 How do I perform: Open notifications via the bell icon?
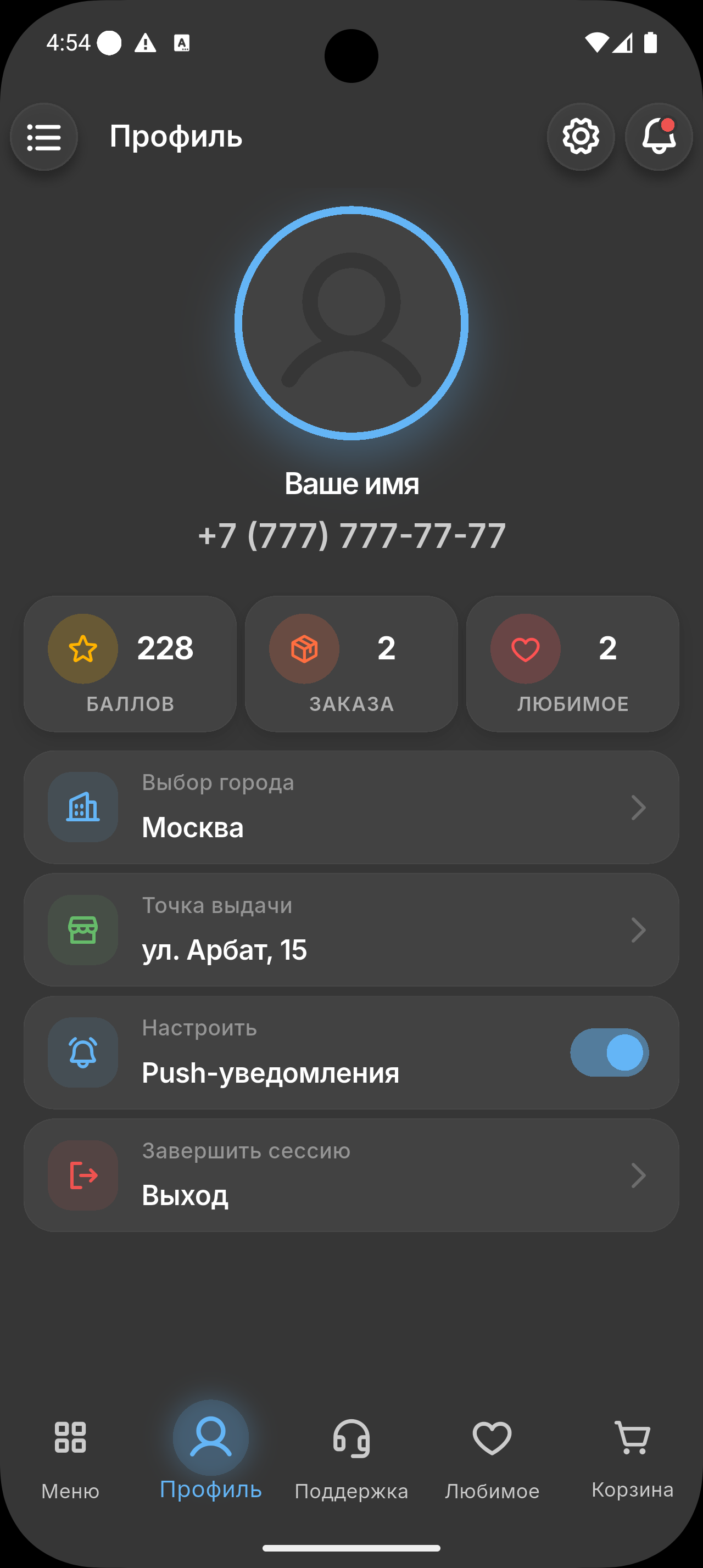point(659,137)
